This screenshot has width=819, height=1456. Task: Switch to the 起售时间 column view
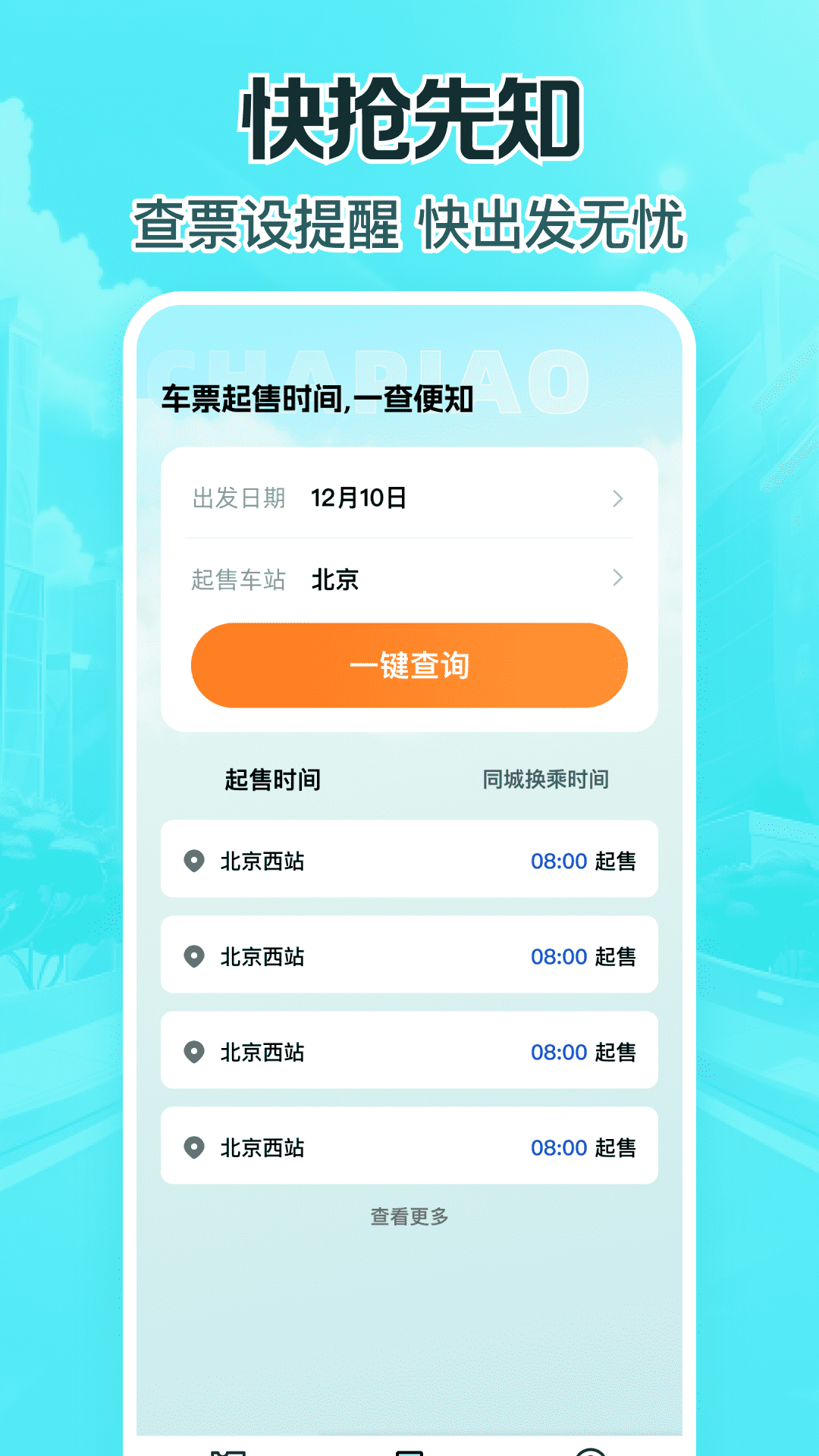275,779
